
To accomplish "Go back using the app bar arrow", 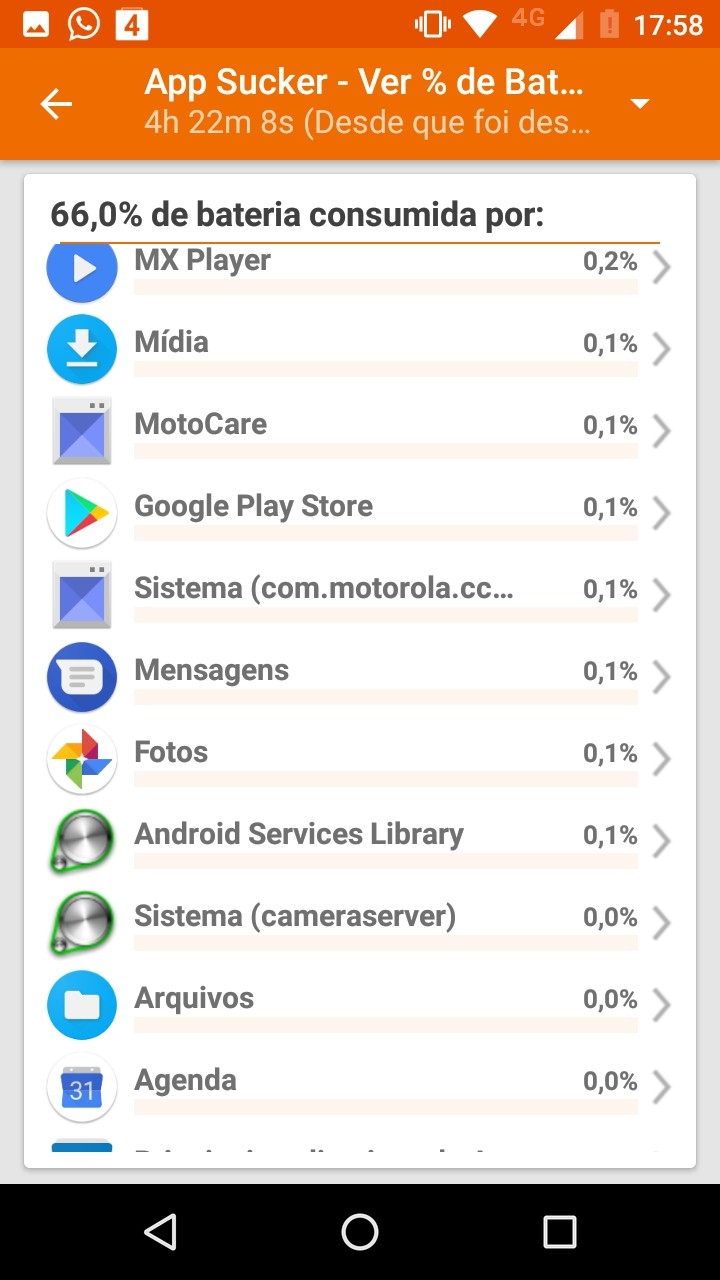I will click(57, 104).
